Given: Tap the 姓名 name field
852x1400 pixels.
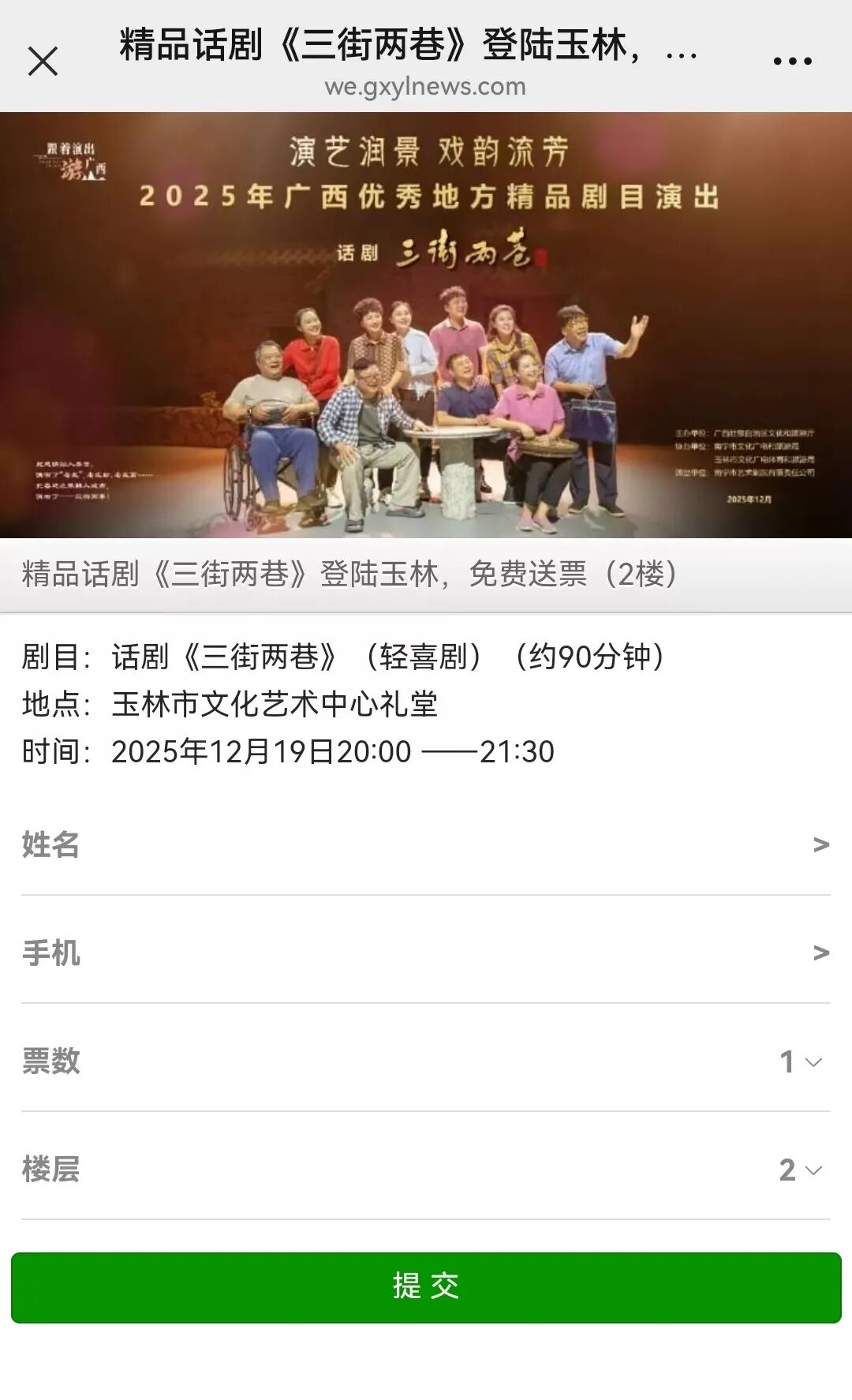Looking at the screenshot, I should click(x=426, y=844).
